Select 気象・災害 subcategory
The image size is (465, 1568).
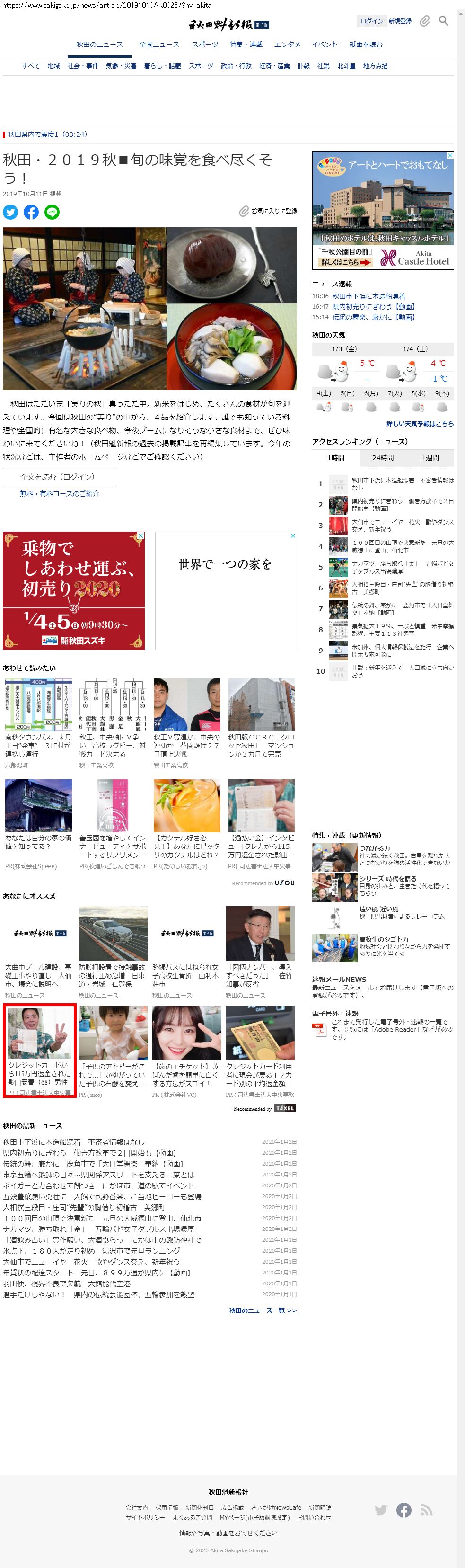(x=121, y=66)
